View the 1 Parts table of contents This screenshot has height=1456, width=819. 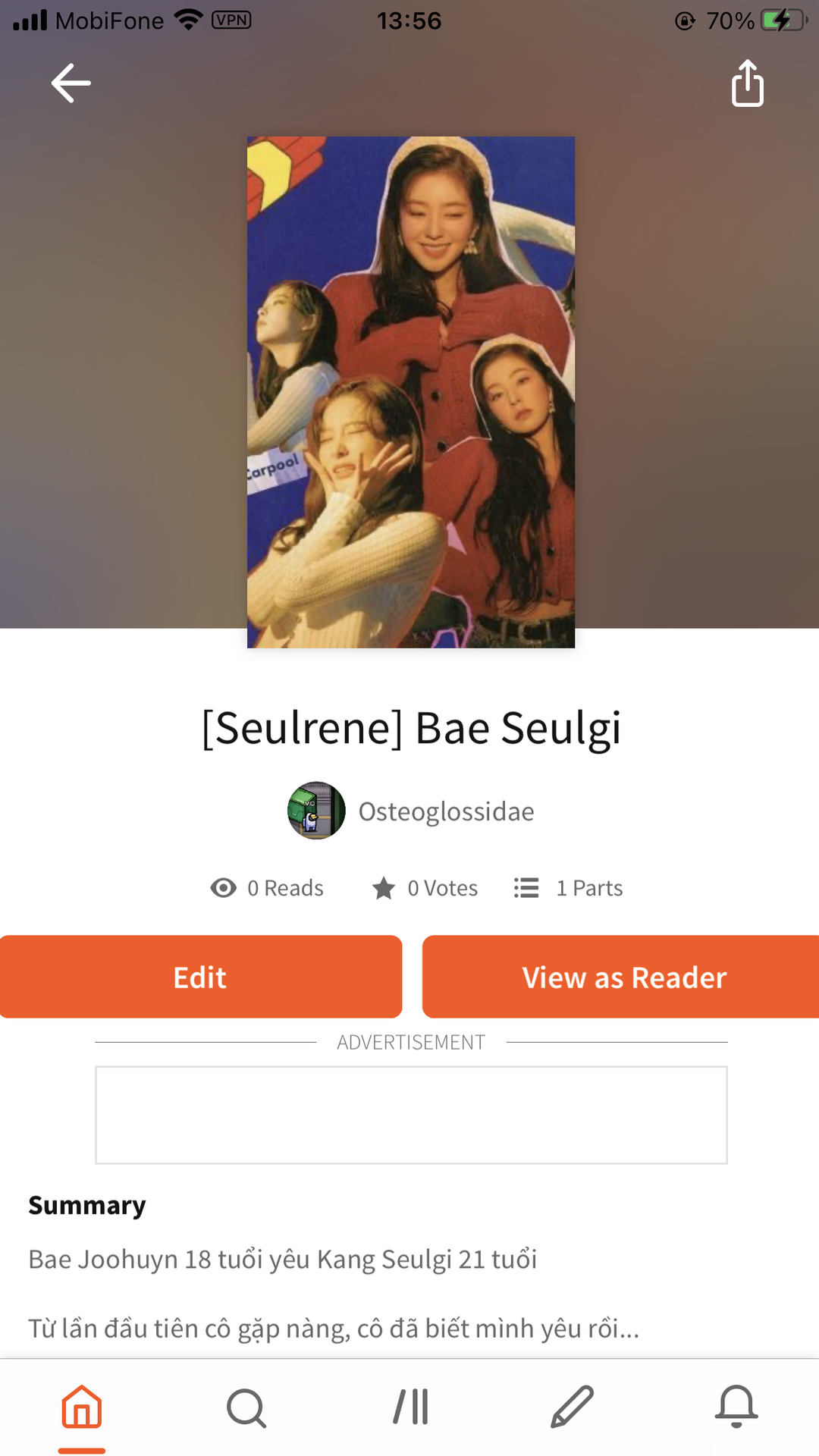pyautogui.click(x=569, y=888)
